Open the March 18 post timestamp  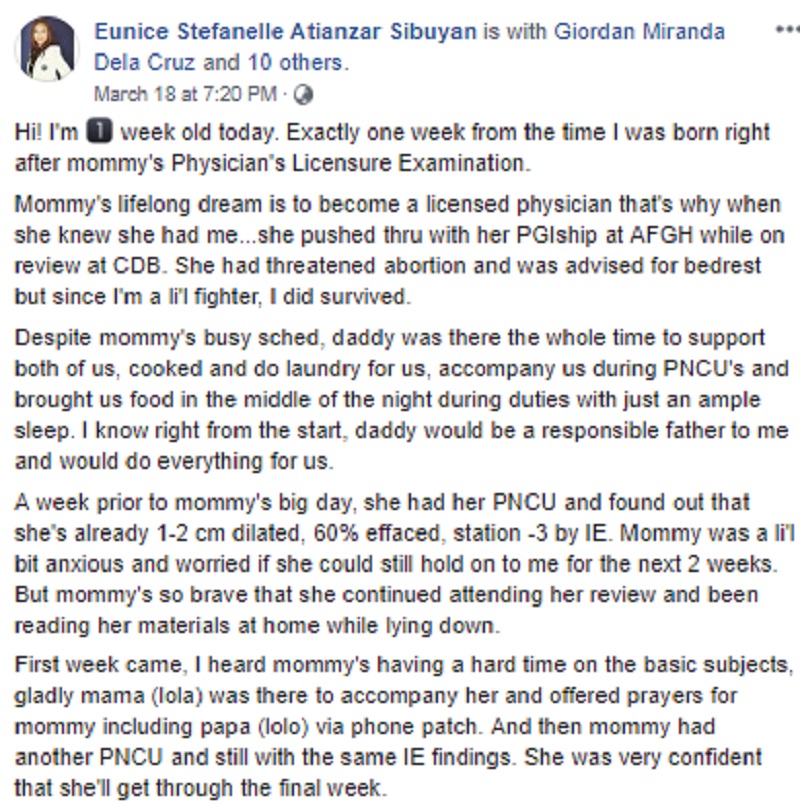point(184,95)
